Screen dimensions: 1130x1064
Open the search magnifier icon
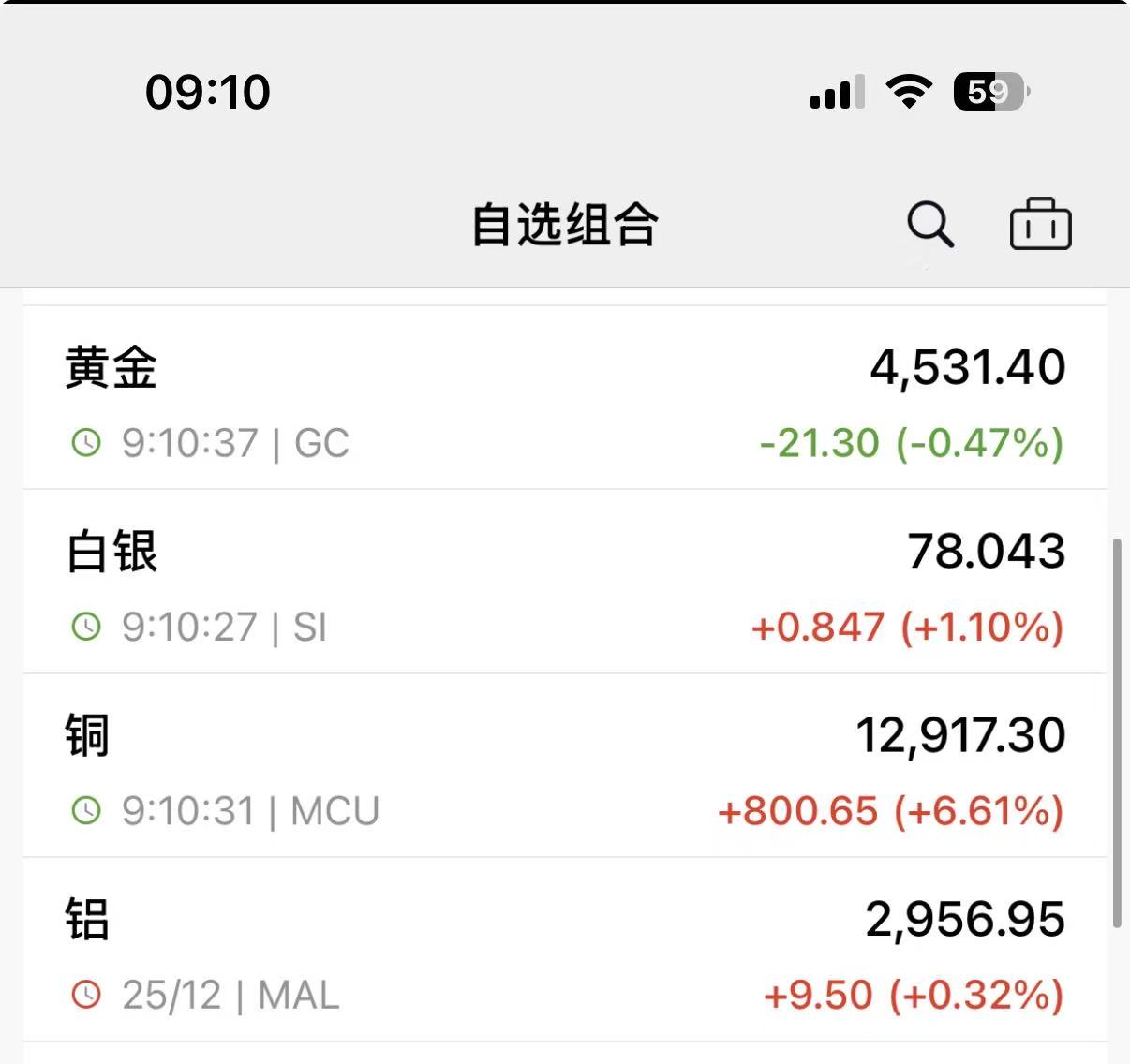[x=930, y=225]
